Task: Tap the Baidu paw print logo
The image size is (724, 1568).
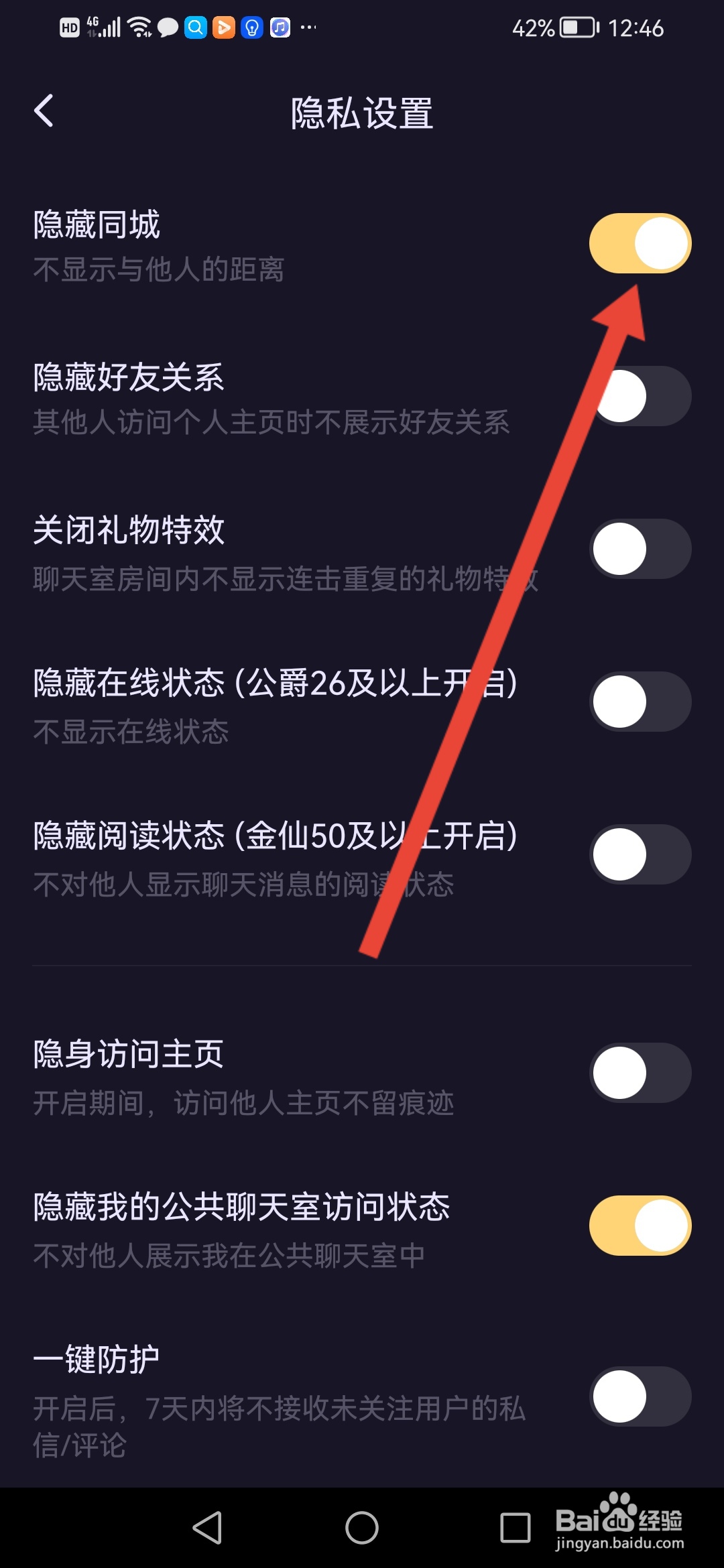Action: click(620, 1508)
